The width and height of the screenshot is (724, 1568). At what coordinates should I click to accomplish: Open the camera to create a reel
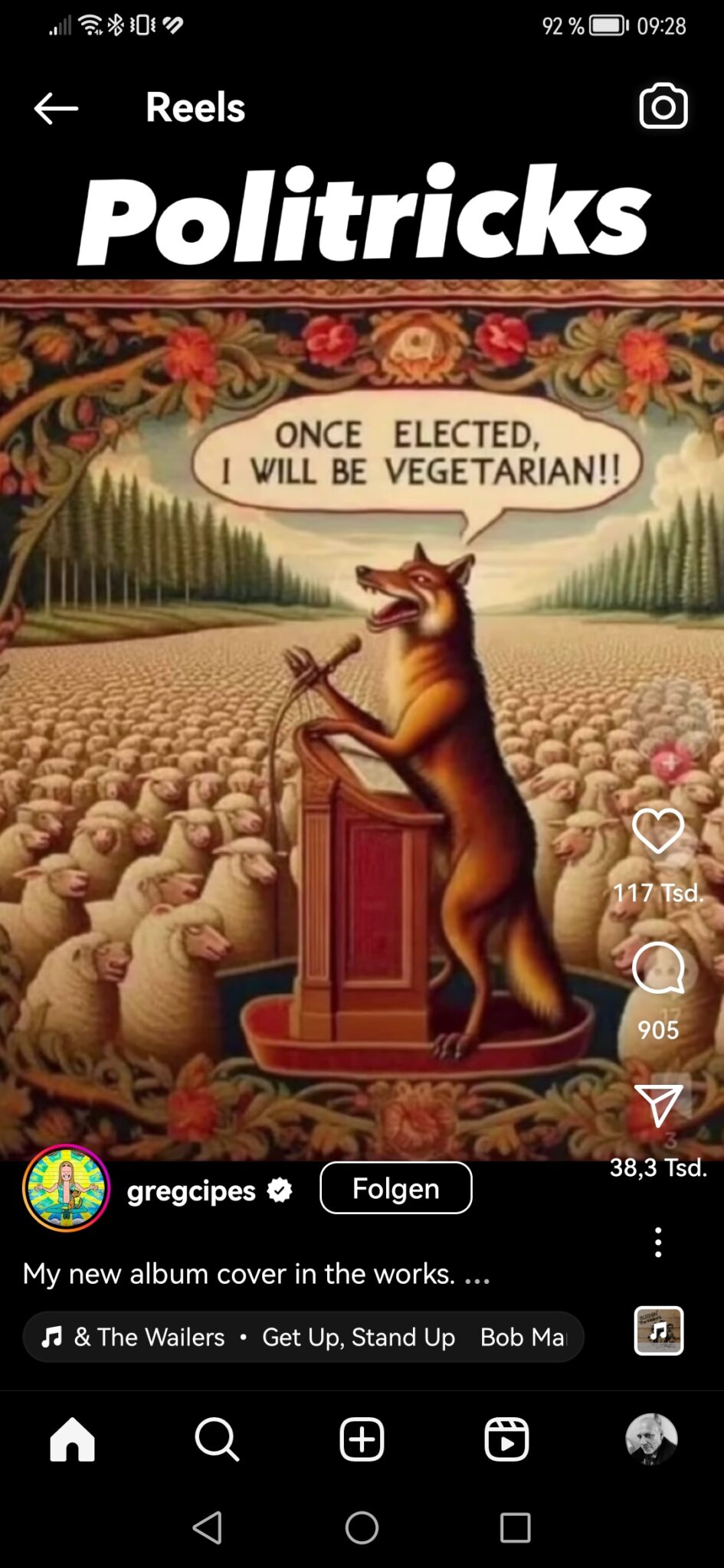tap(663, 106)
